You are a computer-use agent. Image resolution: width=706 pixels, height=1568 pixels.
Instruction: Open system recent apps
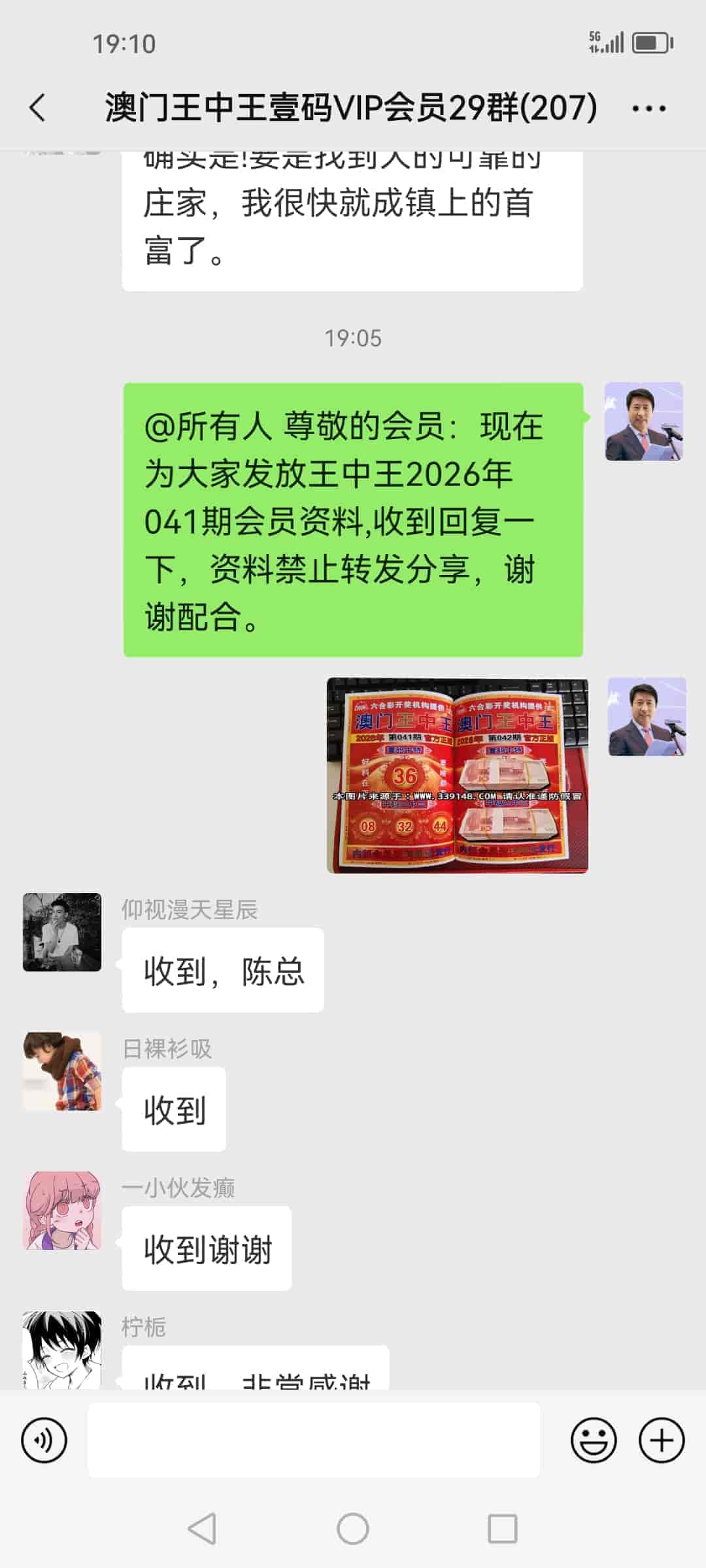(x=502, y=1529)
